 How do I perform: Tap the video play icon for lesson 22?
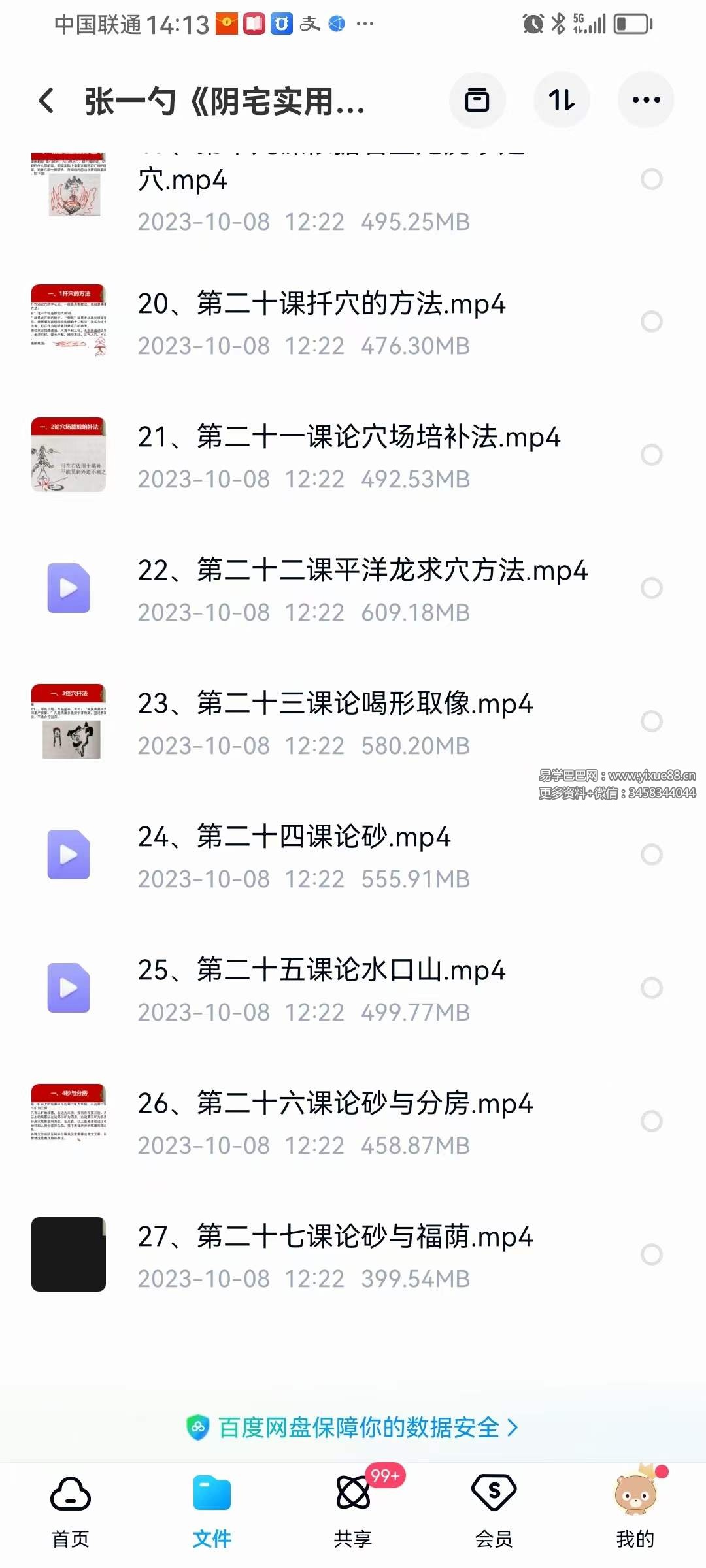click(68, 587)
